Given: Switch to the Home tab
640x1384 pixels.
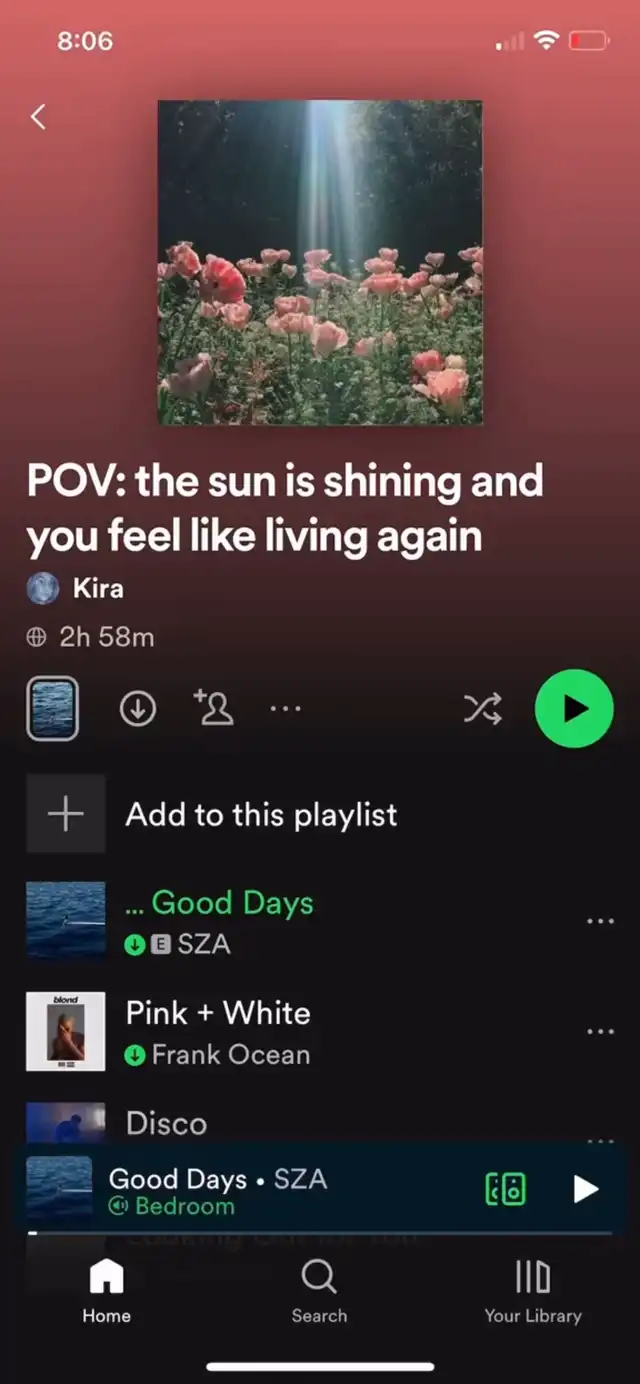Looking at the screenshot, I should pos(106,1291).
